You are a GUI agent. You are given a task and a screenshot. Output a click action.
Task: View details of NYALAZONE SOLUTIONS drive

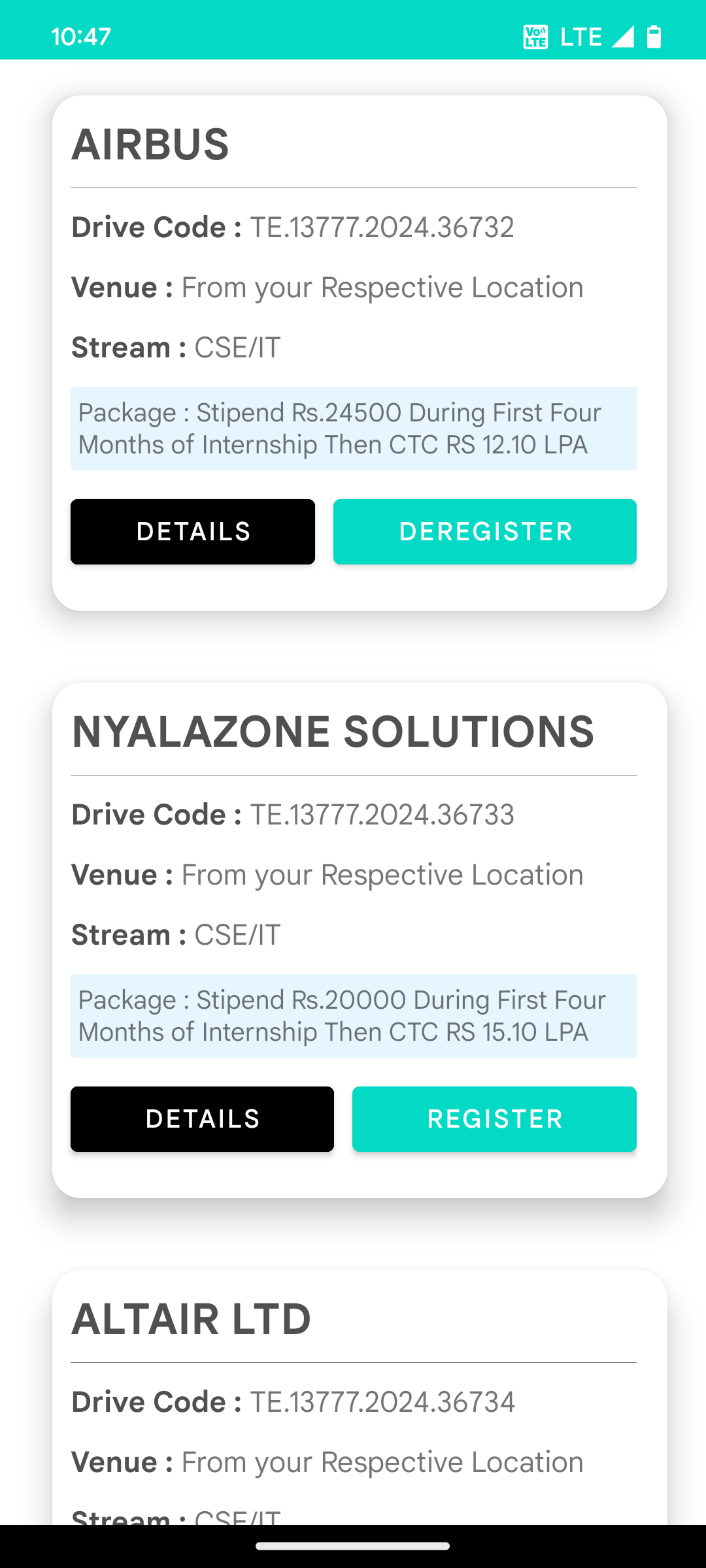(x=202, y=1119)
